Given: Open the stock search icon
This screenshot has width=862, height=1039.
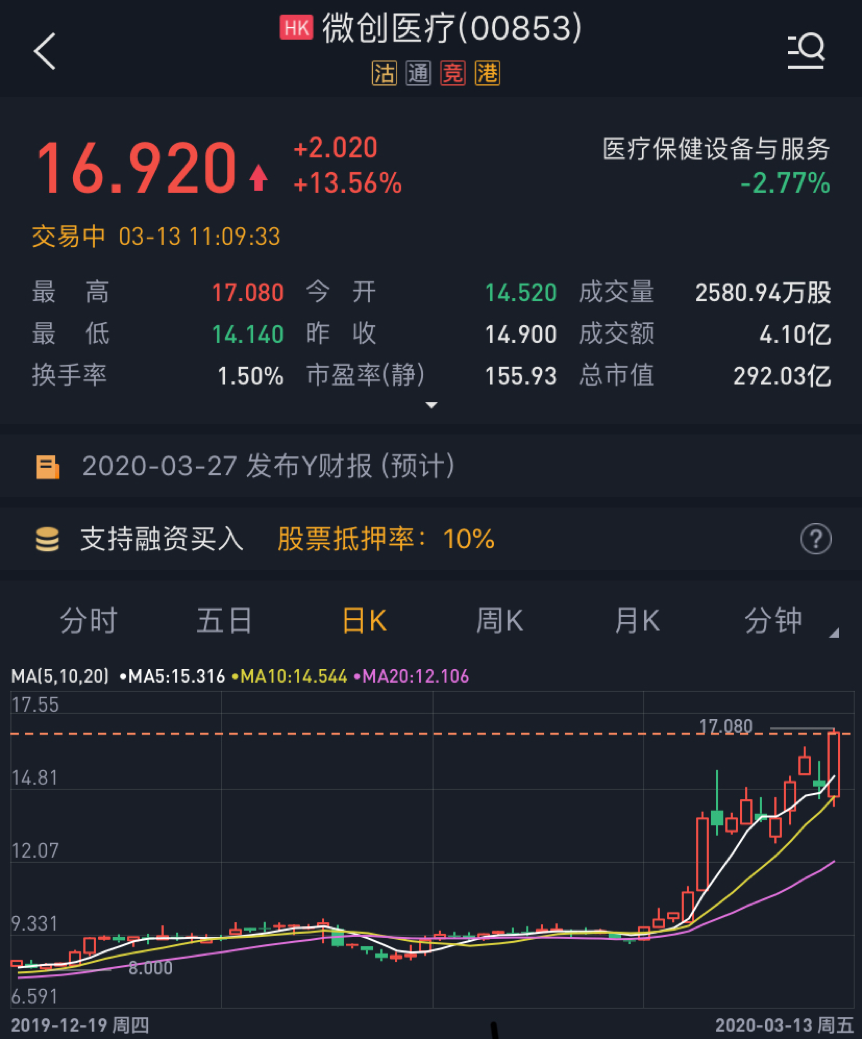Looking at the screenshot, I should 806,50.
